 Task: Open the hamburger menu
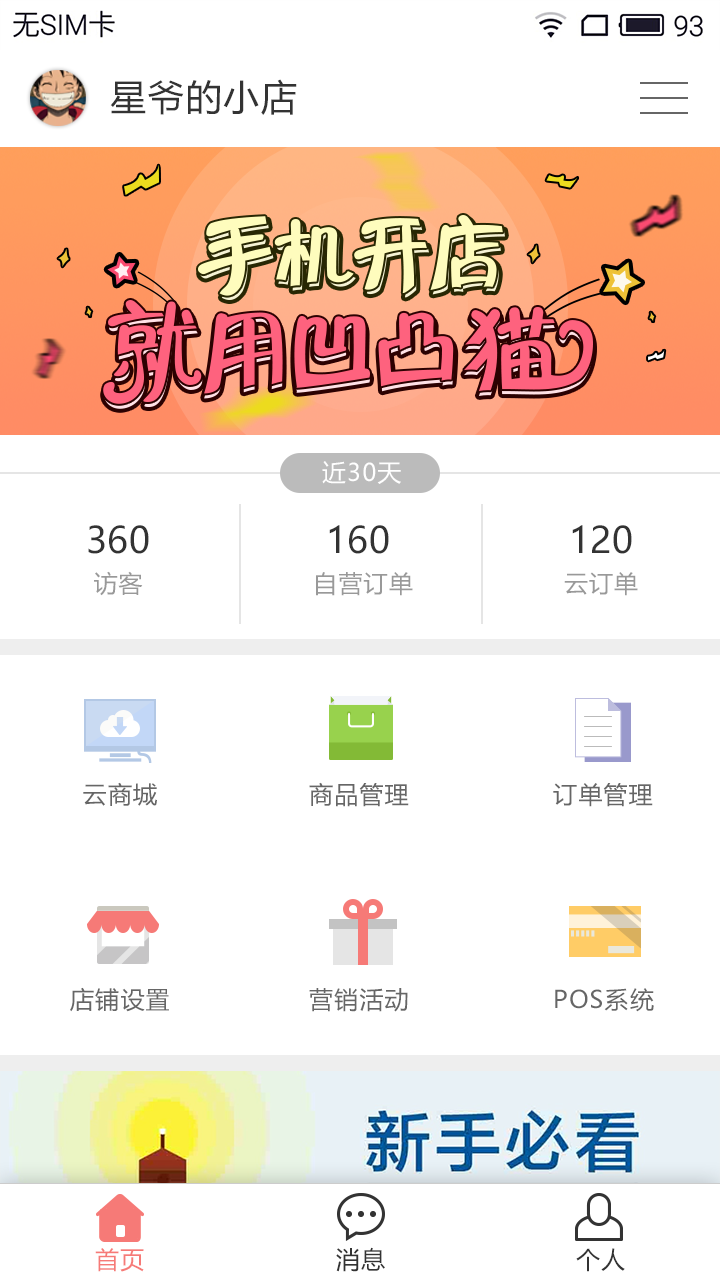[x=663, y=98]
